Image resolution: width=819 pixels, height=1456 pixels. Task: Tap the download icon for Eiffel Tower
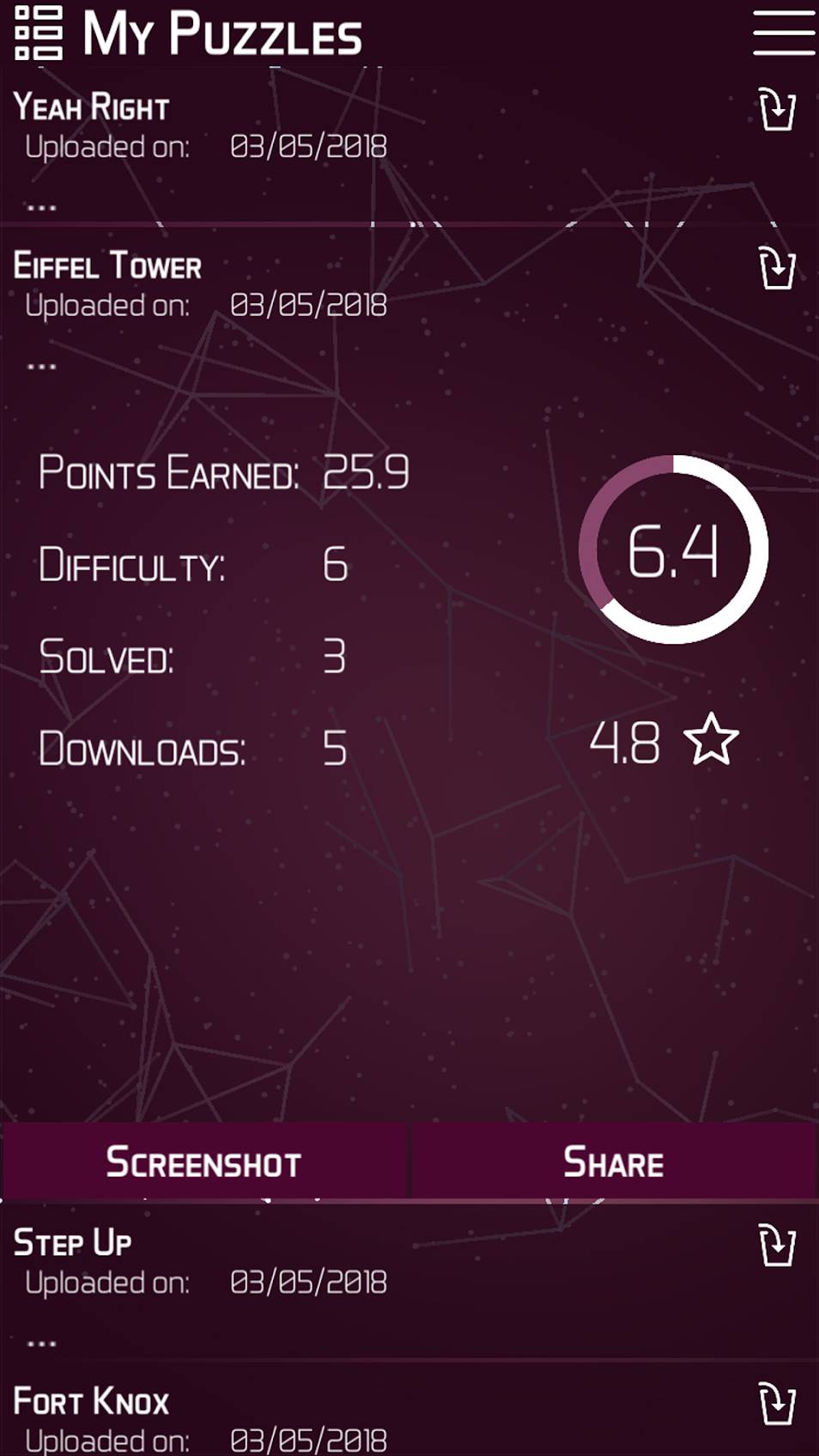point(777,268)
